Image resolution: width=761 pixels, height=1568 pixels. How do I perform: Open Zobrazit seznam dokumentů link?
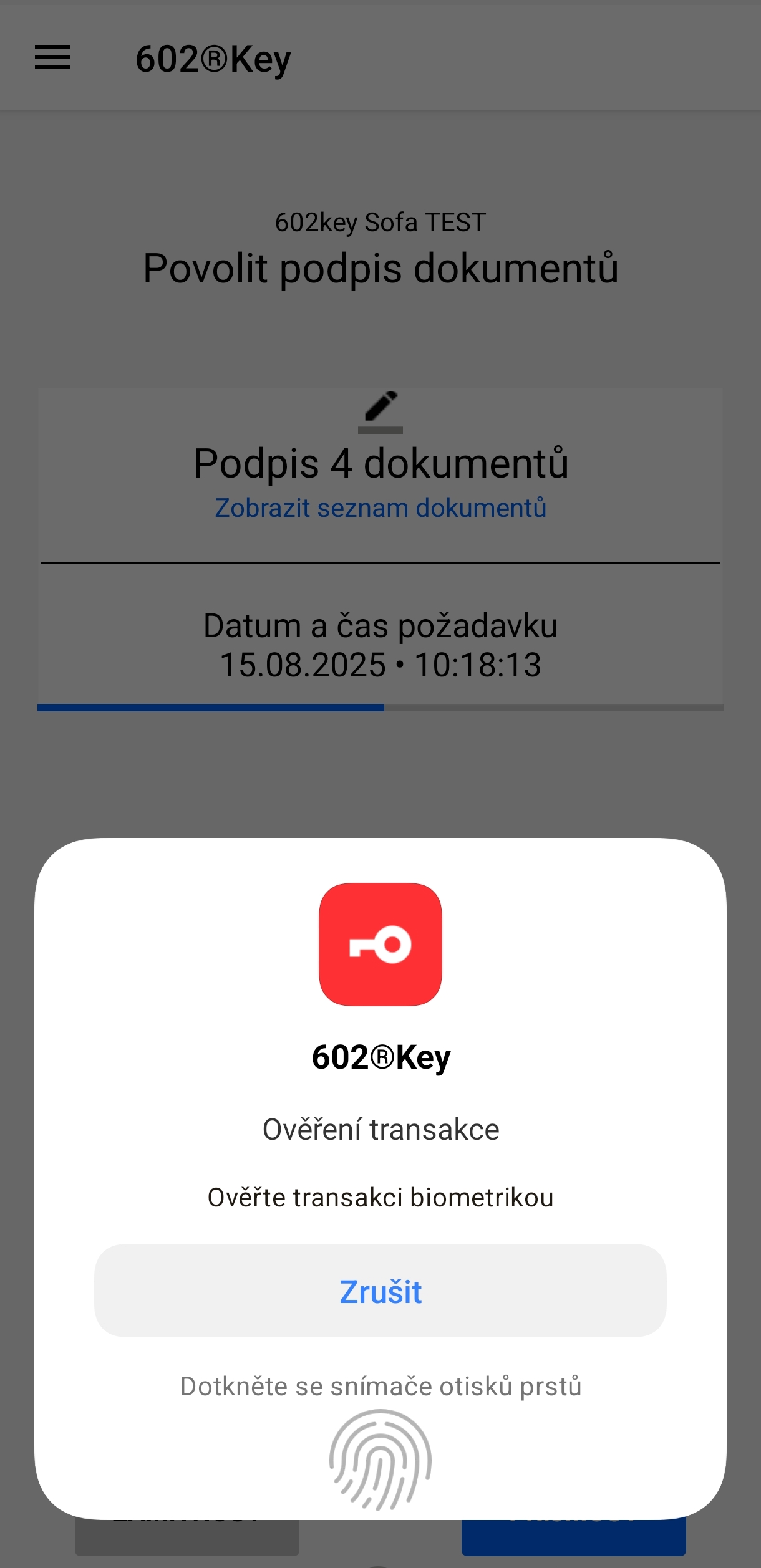[380, 508]
